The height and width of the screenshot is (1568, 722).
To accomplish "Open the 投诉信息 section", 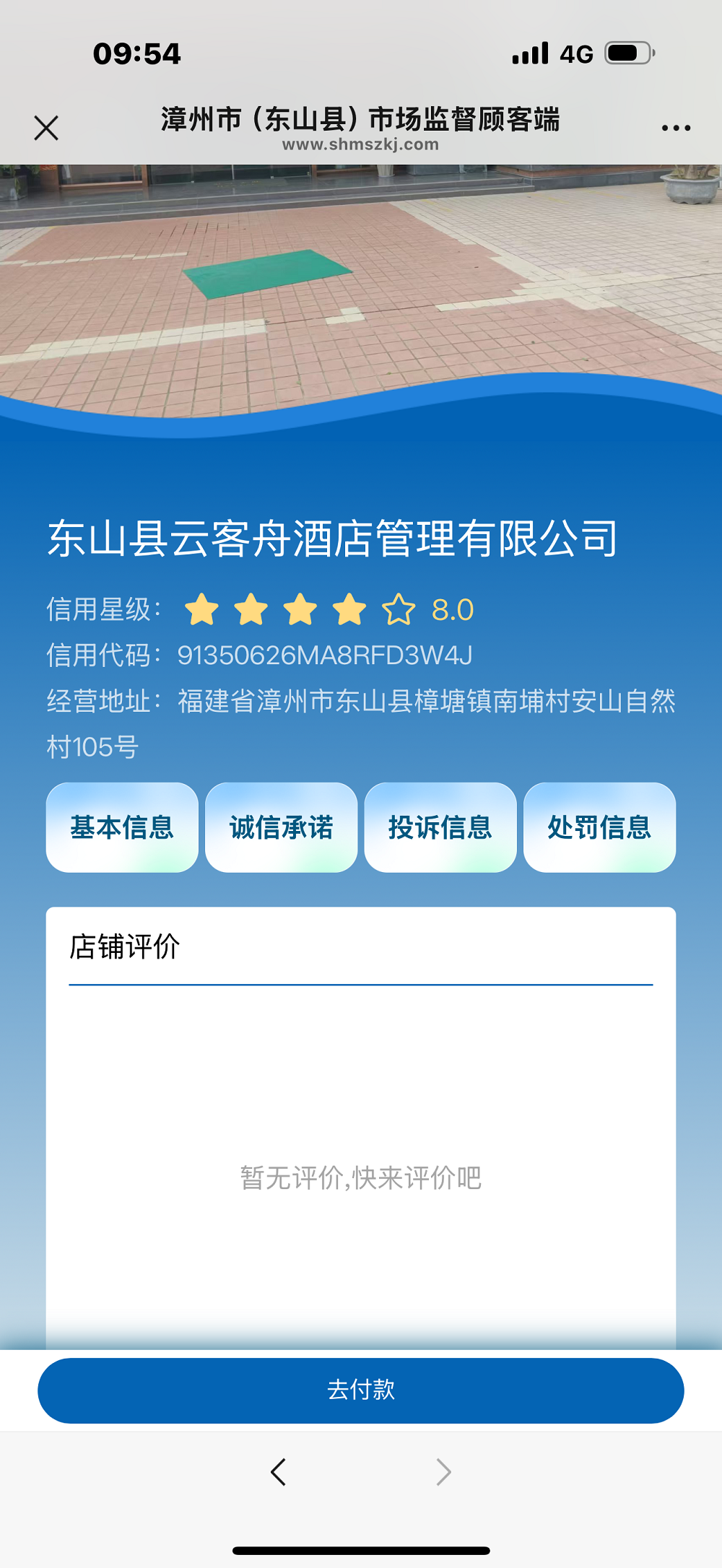I will tap(440, 827).
